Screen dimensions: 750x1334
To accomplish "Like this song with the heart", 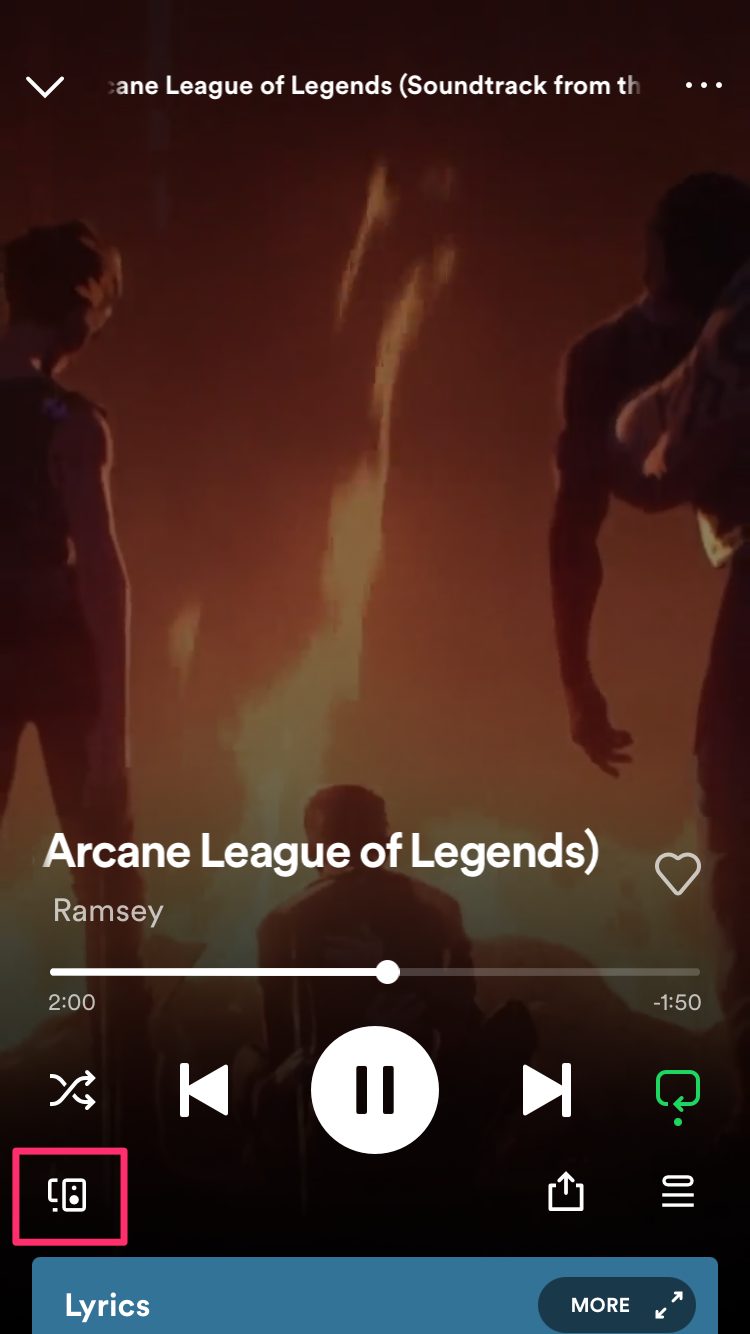I will [x=677, y=874].
